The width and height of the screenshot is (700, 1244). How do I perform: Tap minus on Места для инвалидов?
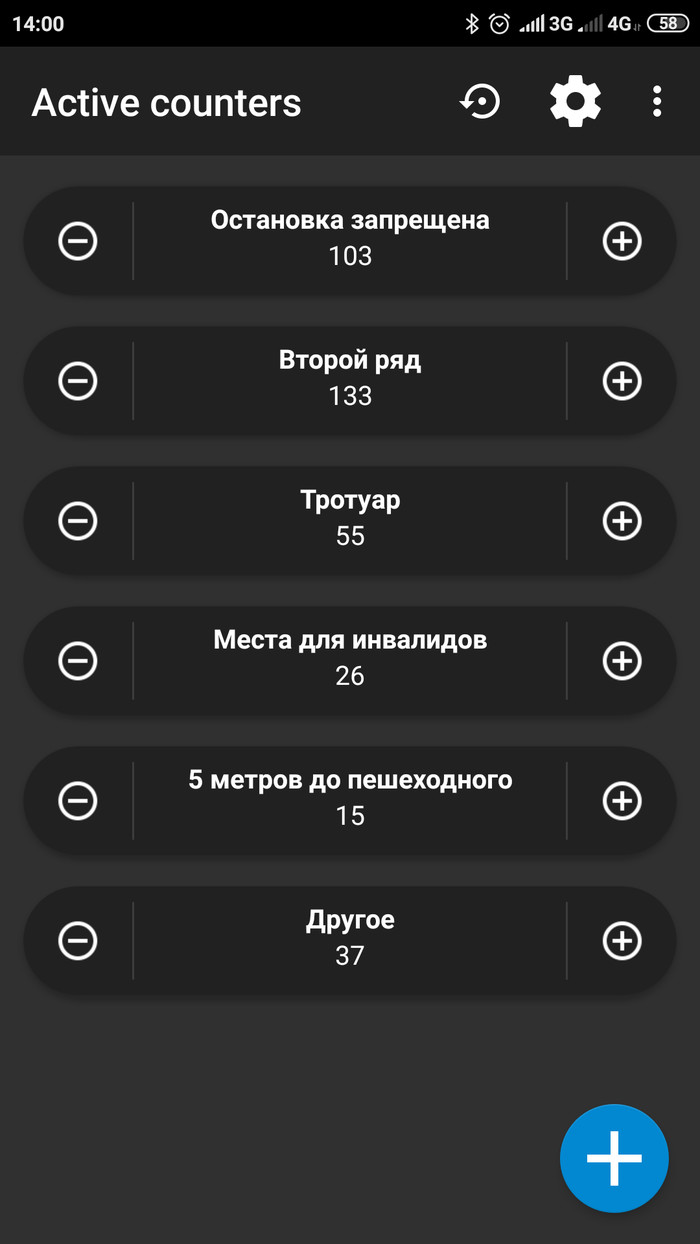[78, 661]
